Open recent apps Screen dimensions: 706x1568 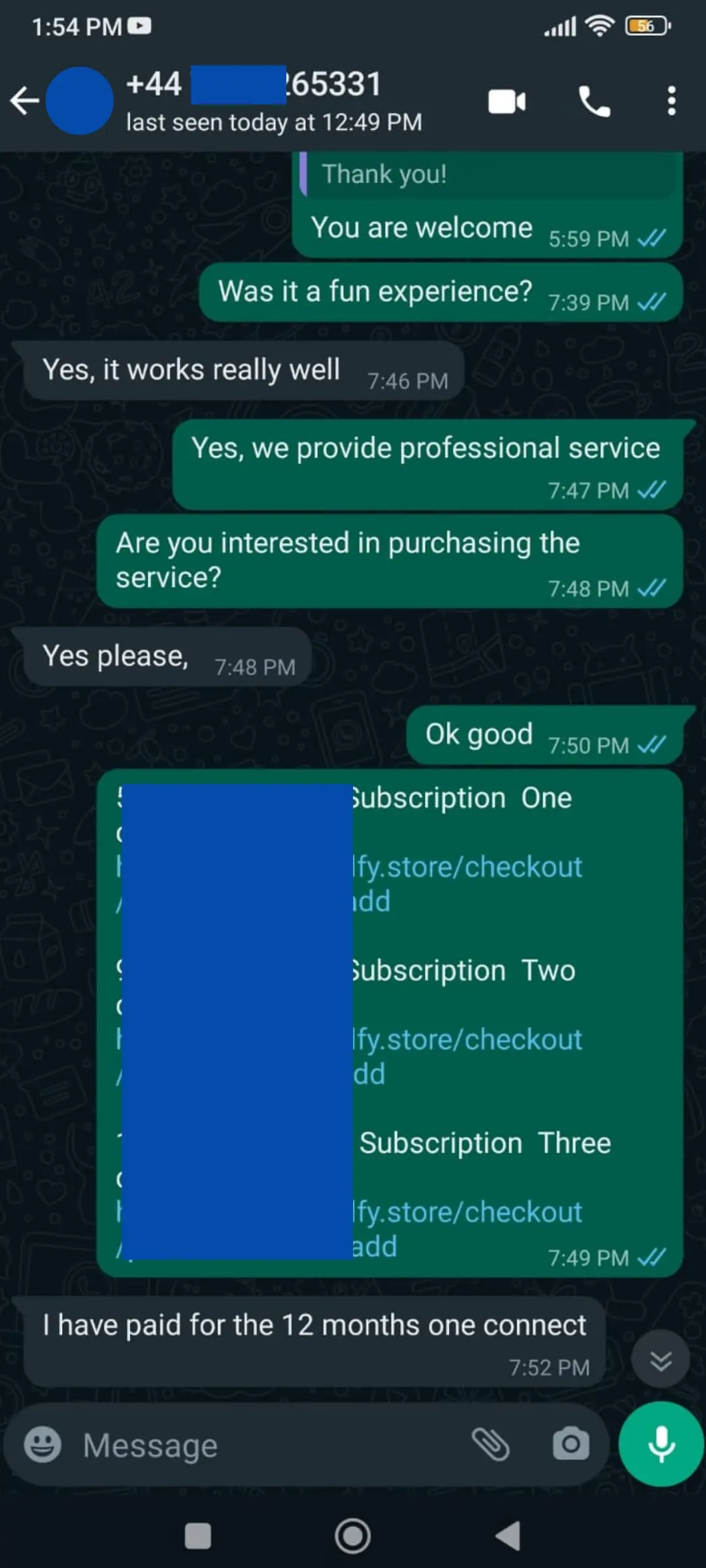tap(198, 1536)
